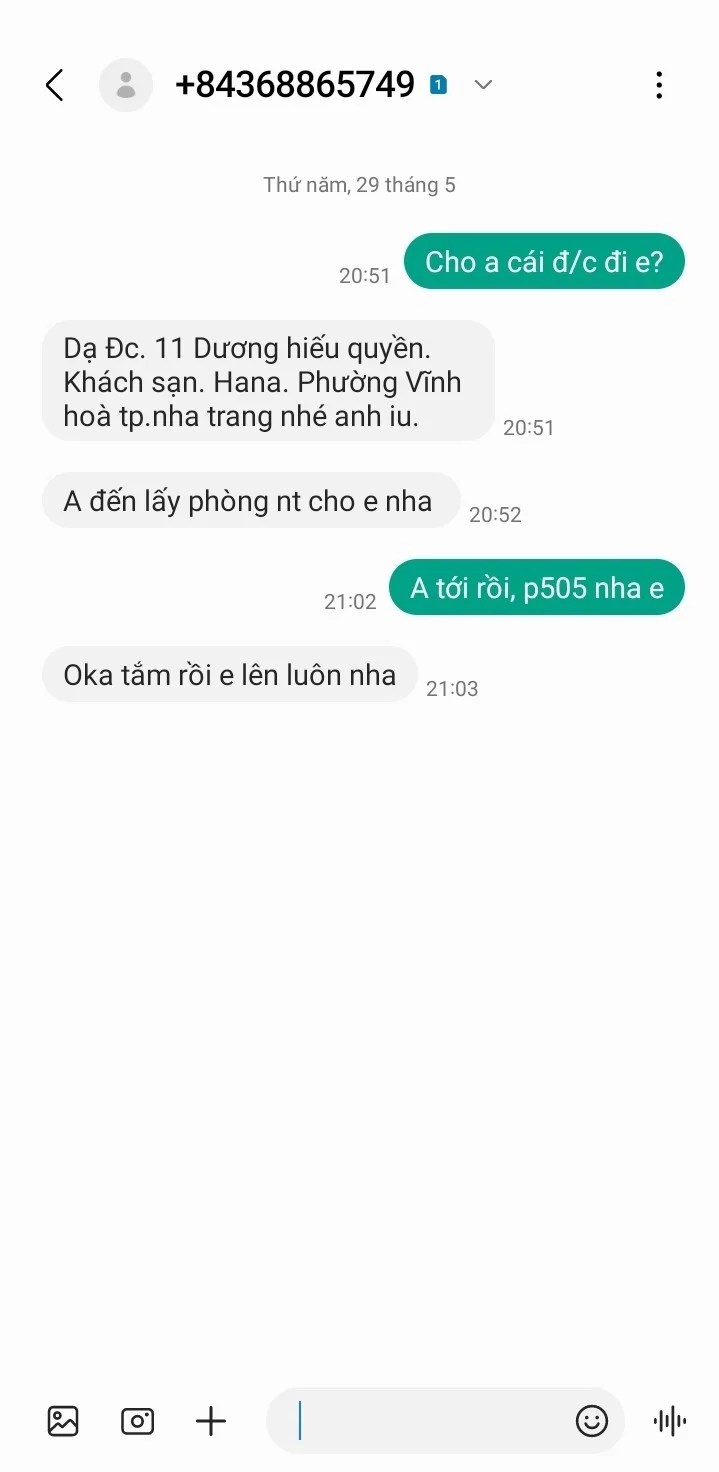Open the camera to take a picture
Screen dimensions: 719x1472
pyautogui.click(x=137, y=1421)
